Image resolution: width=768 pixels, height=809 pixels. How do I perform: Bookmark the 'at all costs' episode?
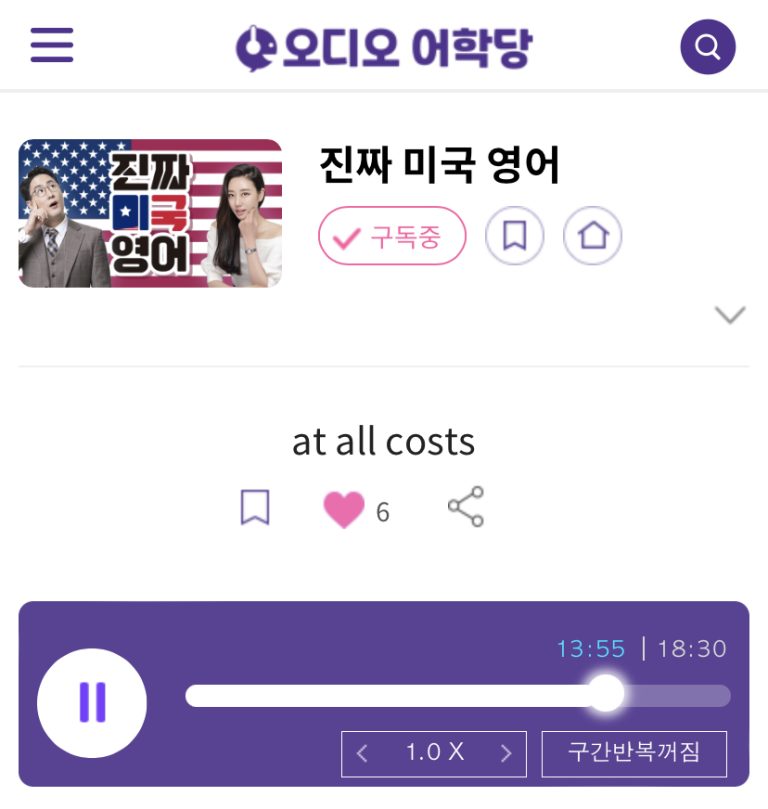coord(255,508)
